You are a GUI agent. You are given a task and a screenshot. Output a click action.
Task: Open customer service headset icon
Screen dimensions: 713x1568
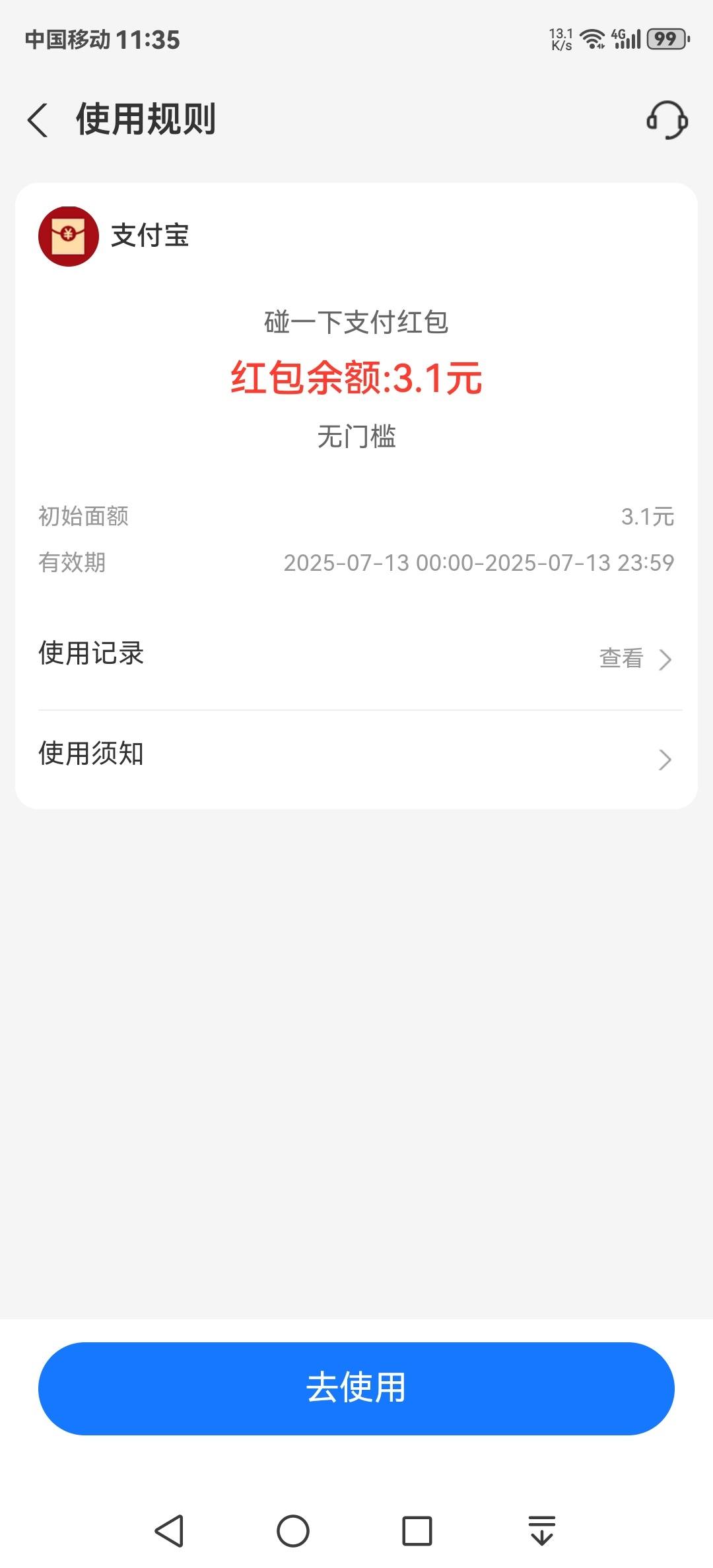click(x=667, y=120)
